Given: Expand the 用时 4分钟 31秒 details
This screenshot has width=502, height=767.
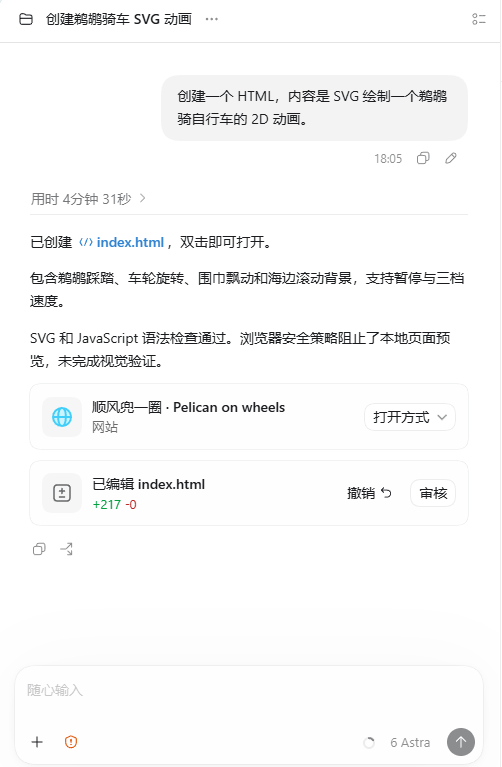Looking at the screenshot, I should click(88, 199).
